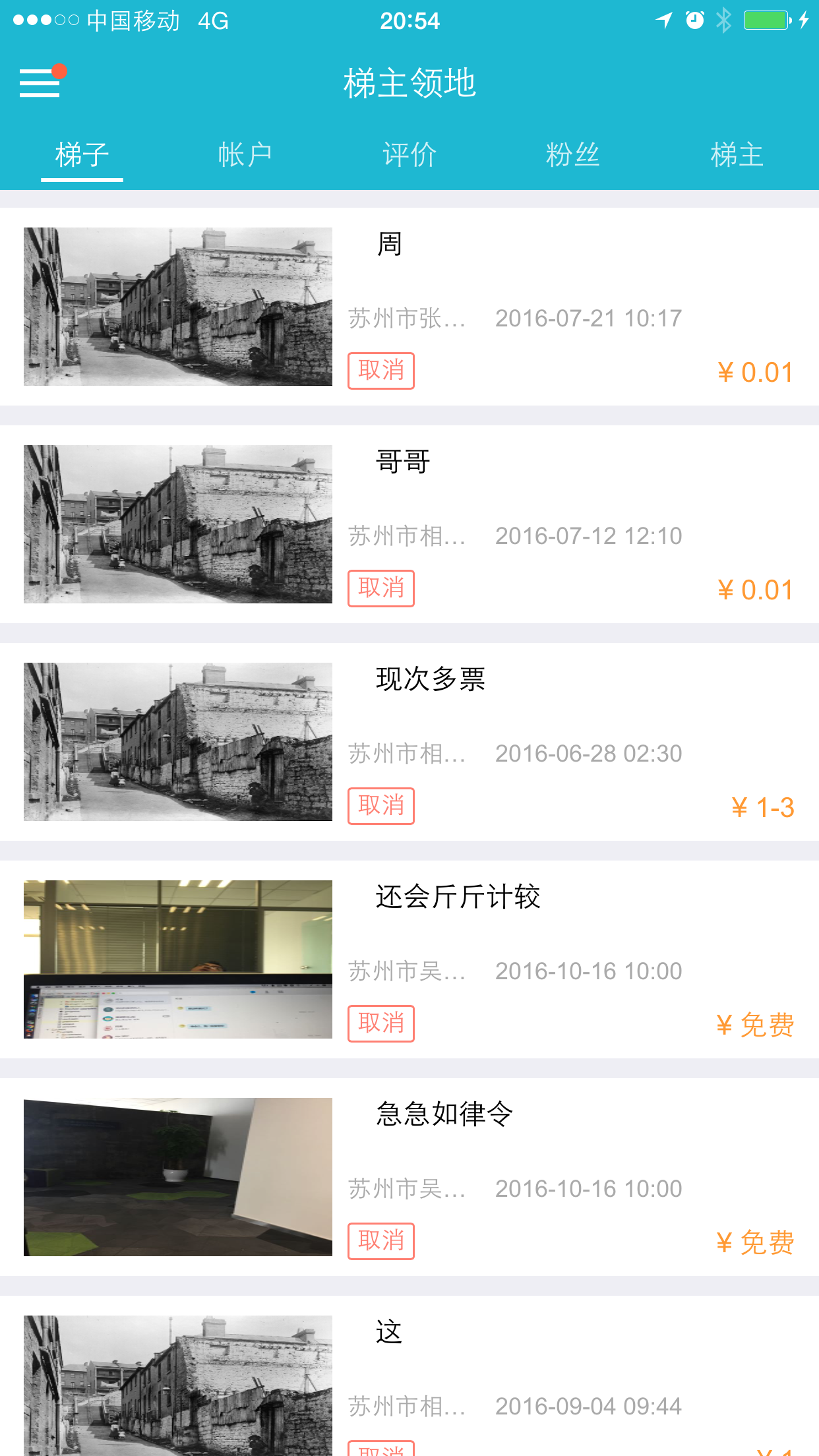Click the alarm clock status bar icon
The width and height of the screenshot is (819, 1456).
(694, 20)
